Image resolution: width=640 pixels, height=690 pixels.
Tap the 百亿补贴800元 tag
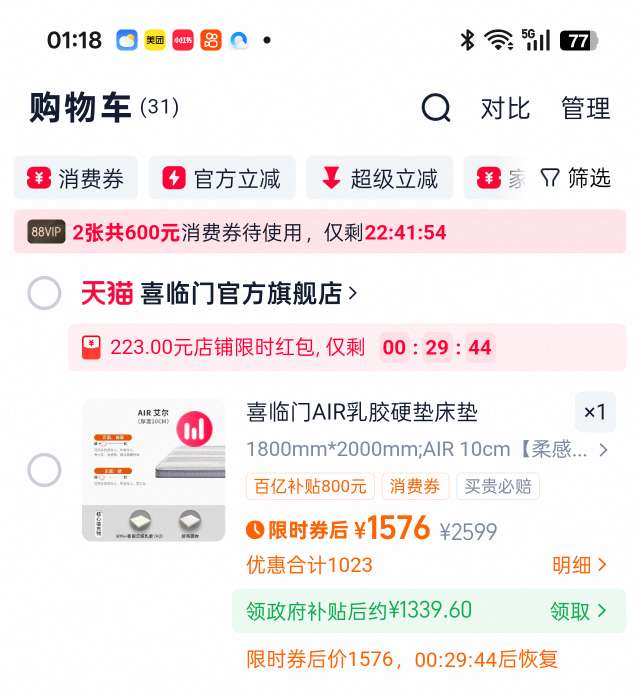[x=310, y=487]
